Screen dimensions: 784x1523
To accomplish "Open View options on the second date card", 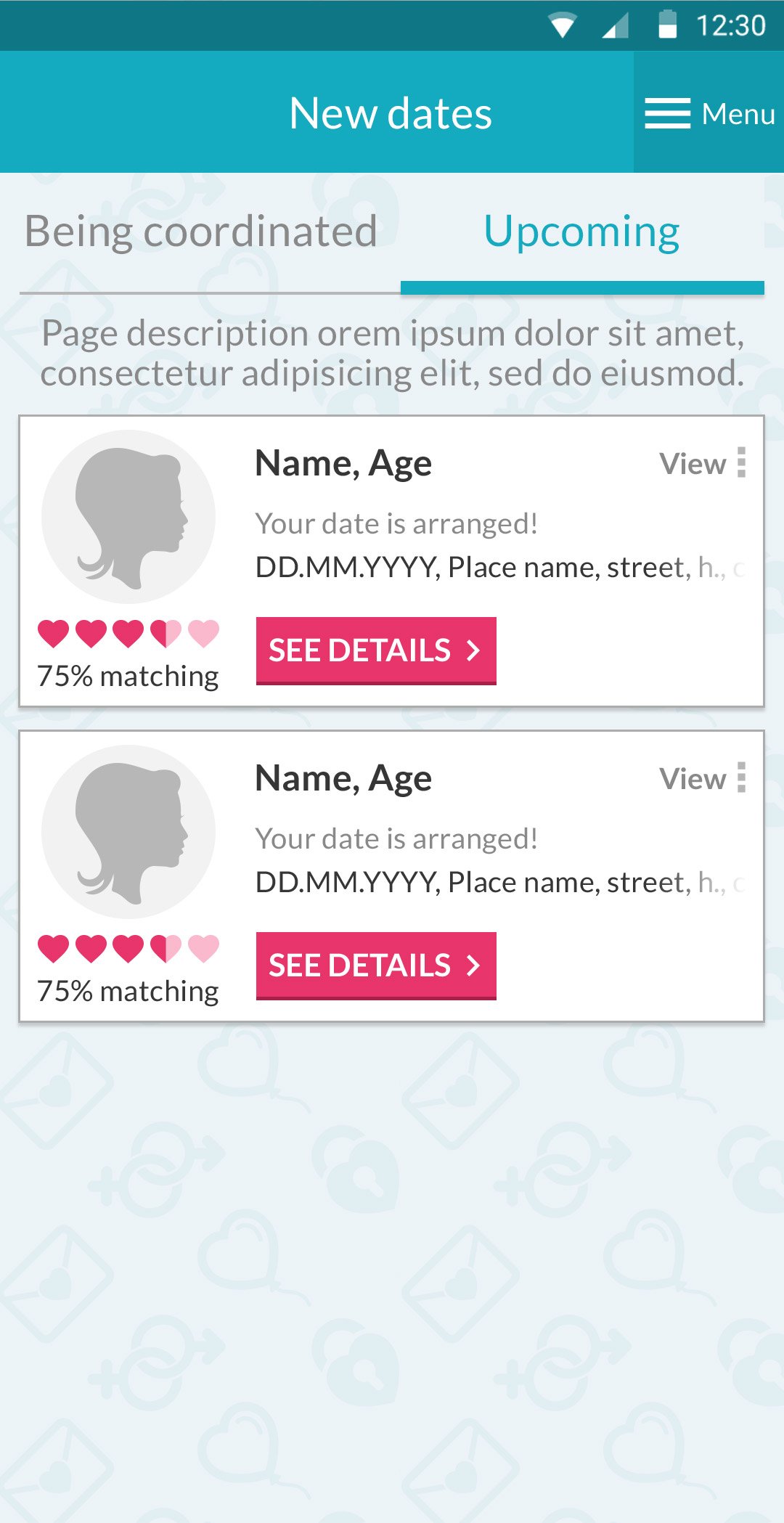I will pyautogui.click(x=703, y=779).
